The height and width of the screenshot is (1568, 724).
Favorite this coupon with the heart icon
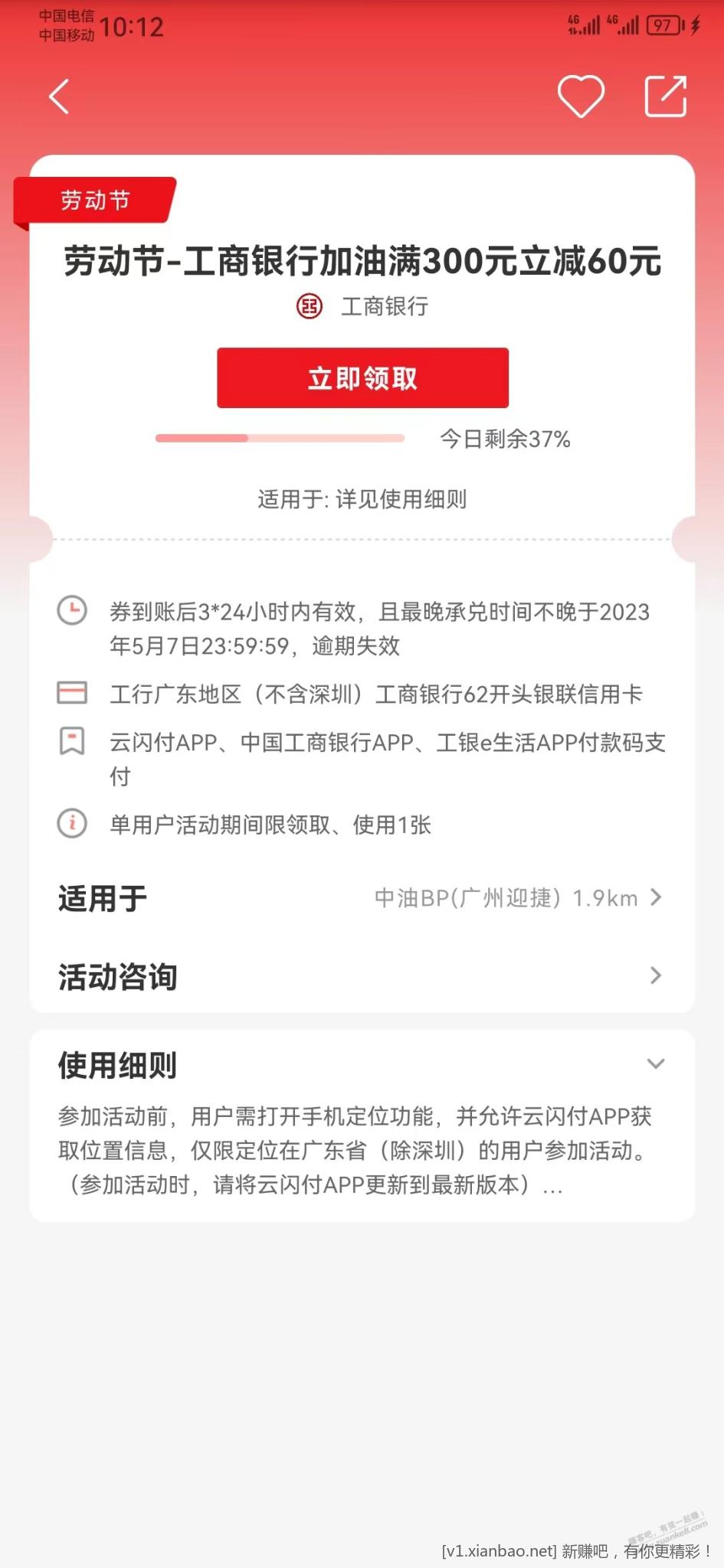pyautogui.click(x=581, y=96)
